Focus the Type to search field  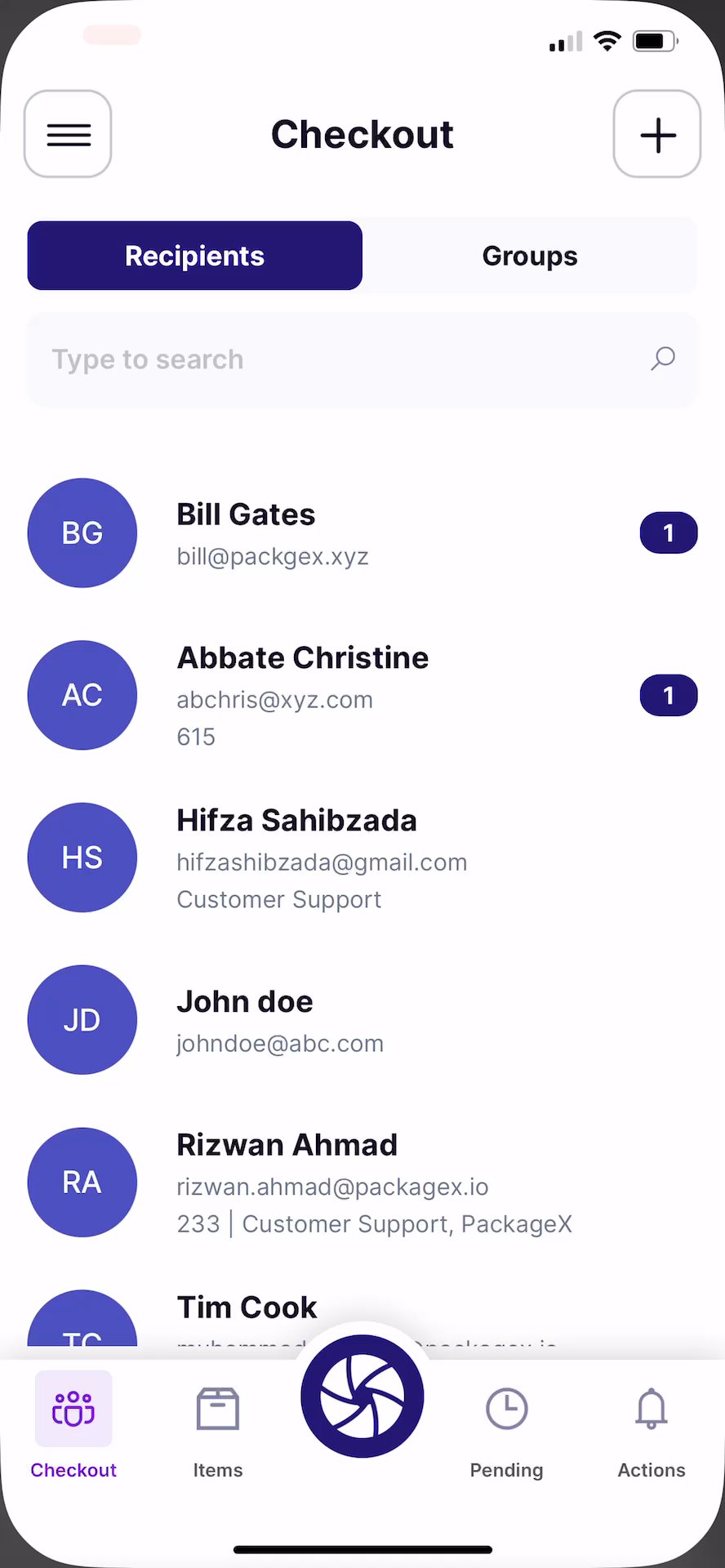343,359
